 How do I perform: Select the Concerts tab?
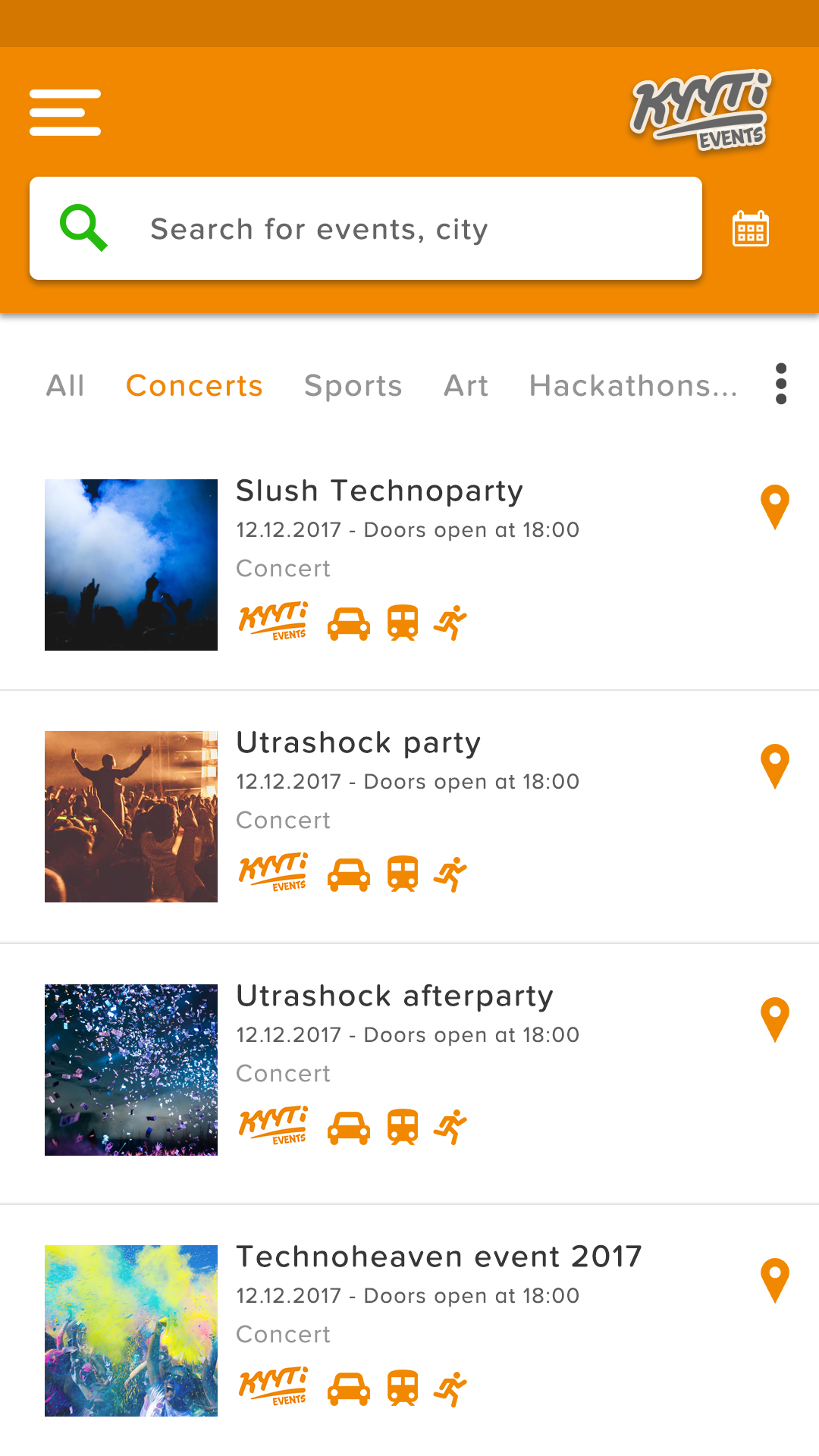click(x=194, y=385)
